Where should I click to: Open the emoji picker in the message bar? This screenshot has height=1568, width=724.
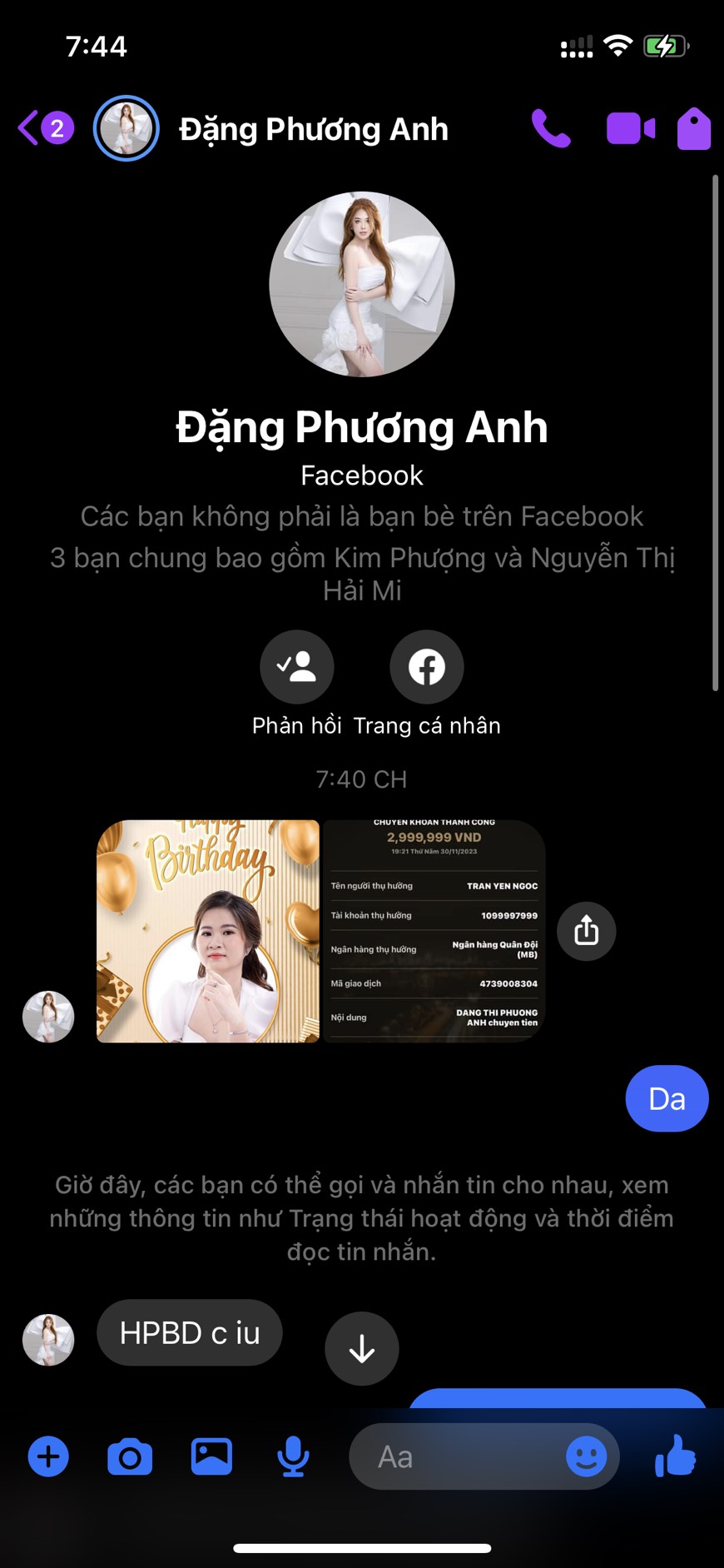click(587, 1456)
